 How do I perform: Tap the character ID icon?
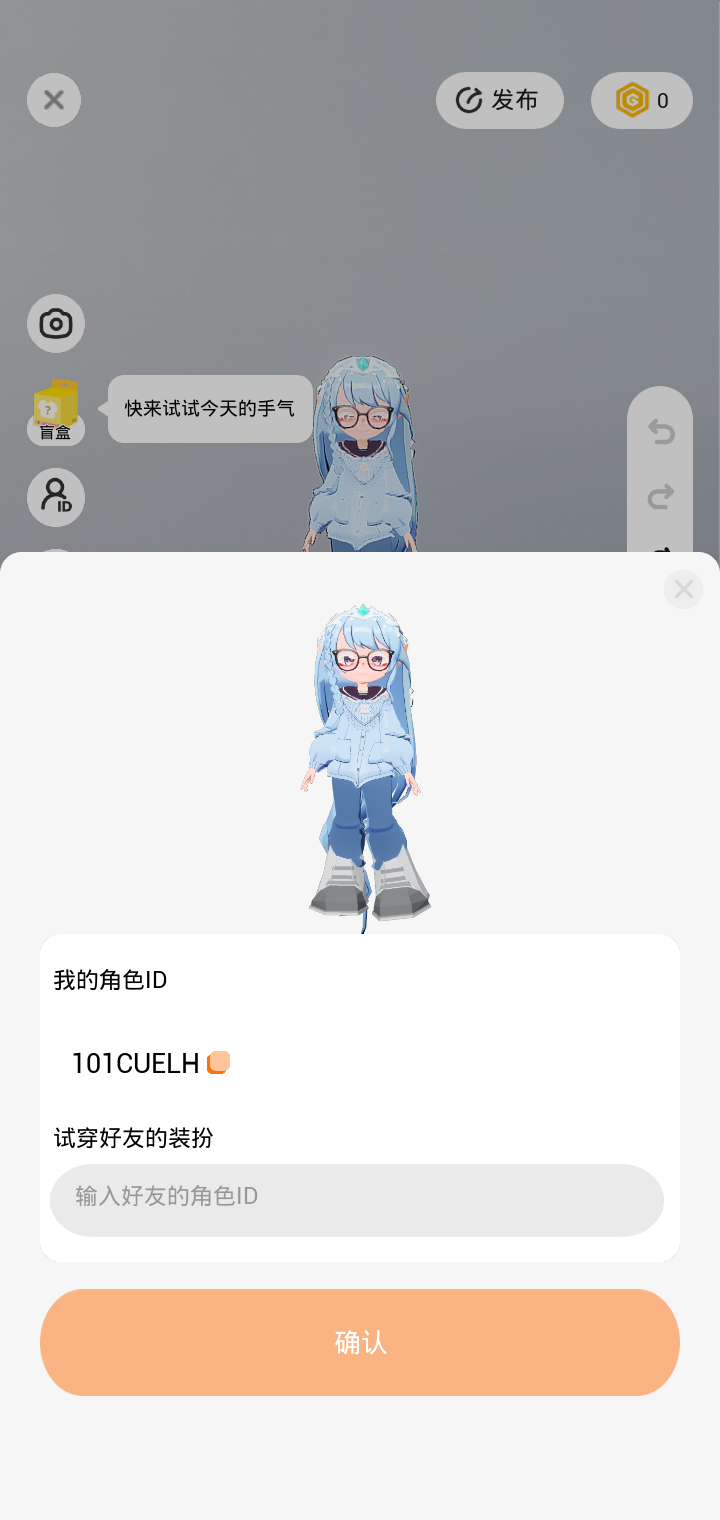(x=56, y=497)
